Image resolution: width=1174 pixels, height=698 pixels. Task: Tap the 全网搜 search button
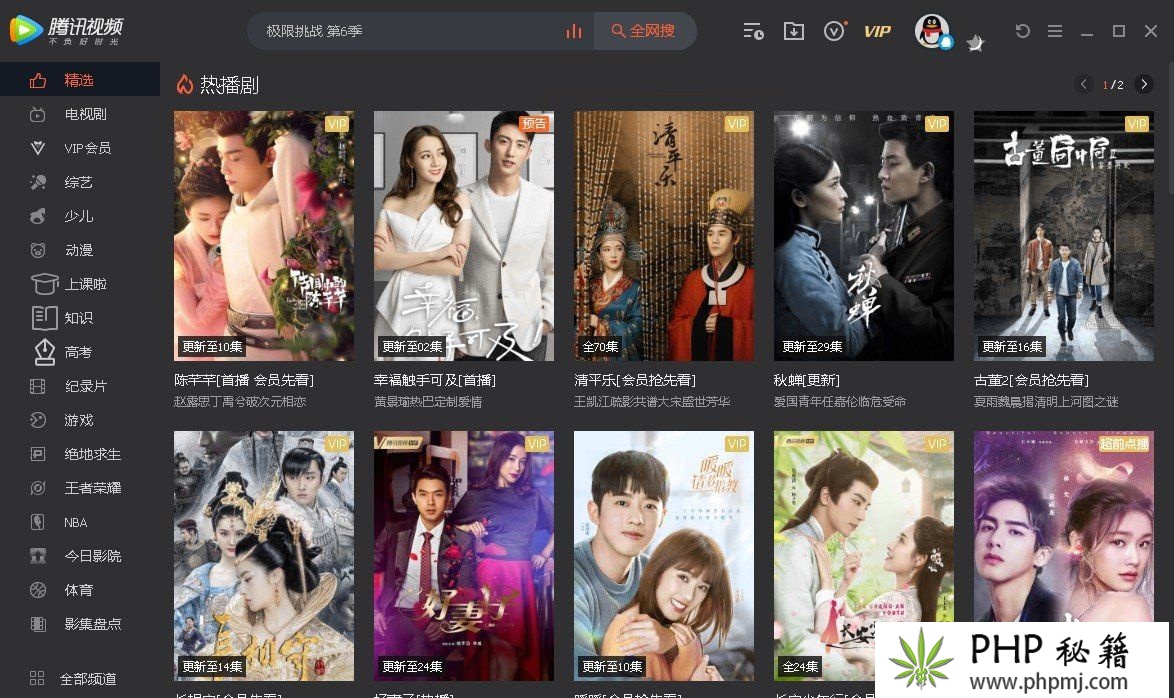click(x=644, y=31)
